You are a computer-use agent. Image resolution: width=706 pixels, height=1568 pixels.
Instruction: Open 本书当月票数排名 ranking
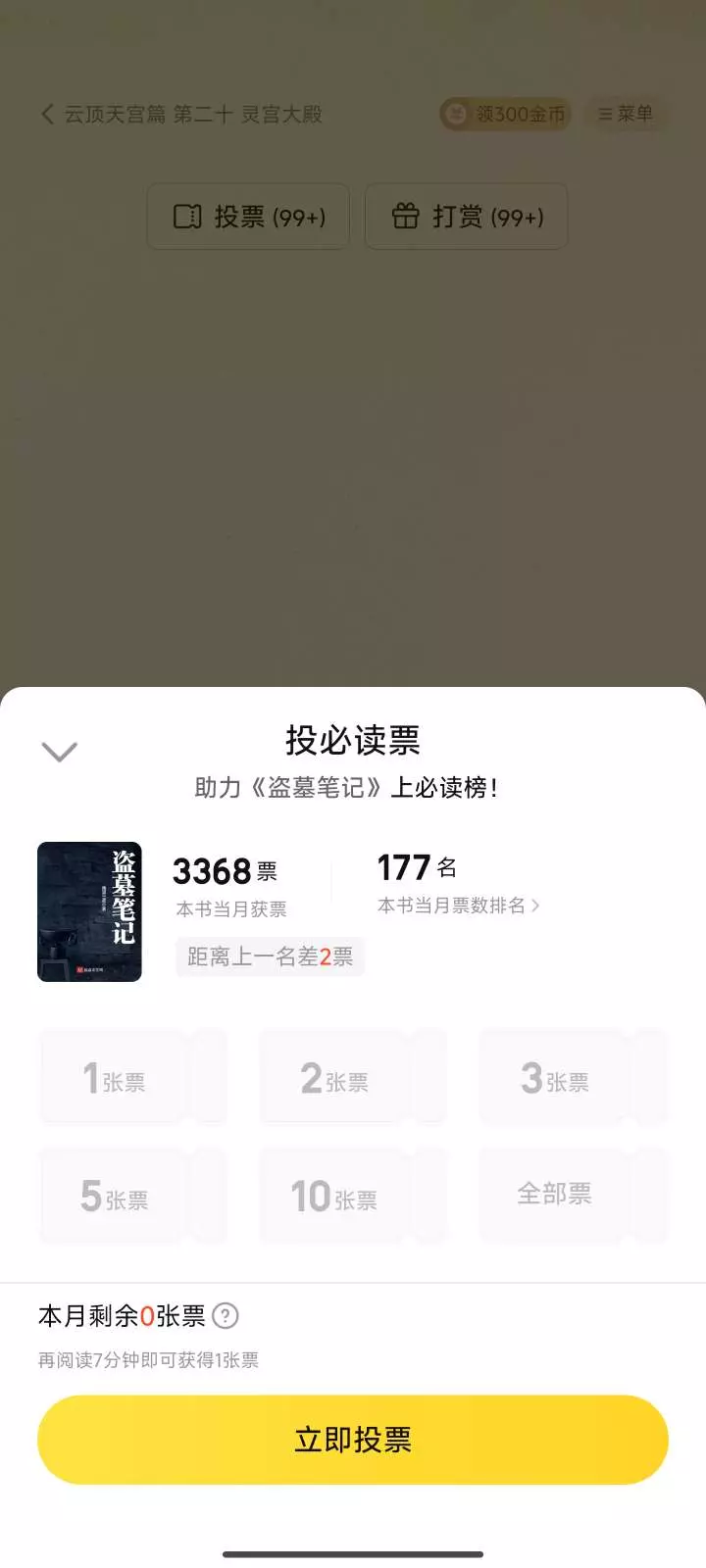[x=458, y=906]
